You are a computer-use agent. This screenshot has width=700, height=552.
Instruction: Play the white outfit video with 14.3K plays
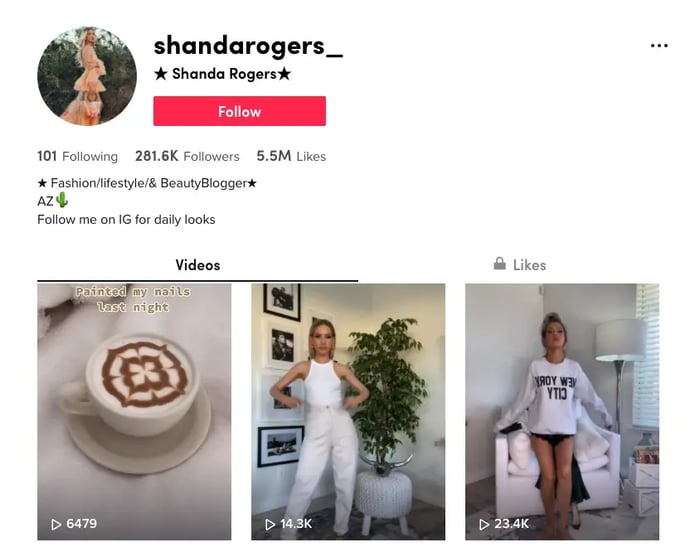pyautogui.click(x=348, y=411)
